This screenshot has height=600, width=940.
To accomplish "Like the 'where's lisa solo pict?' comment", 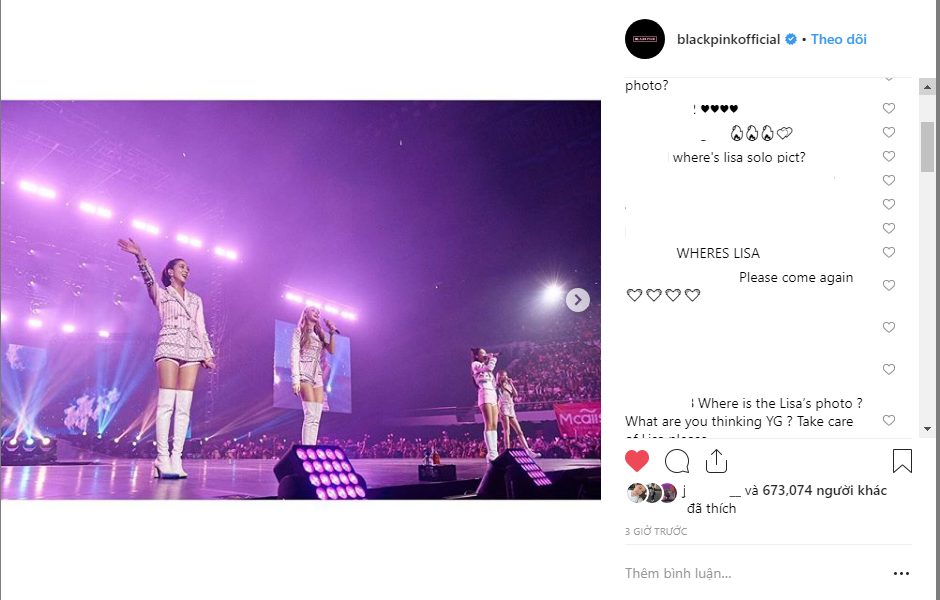I will 888,157.
